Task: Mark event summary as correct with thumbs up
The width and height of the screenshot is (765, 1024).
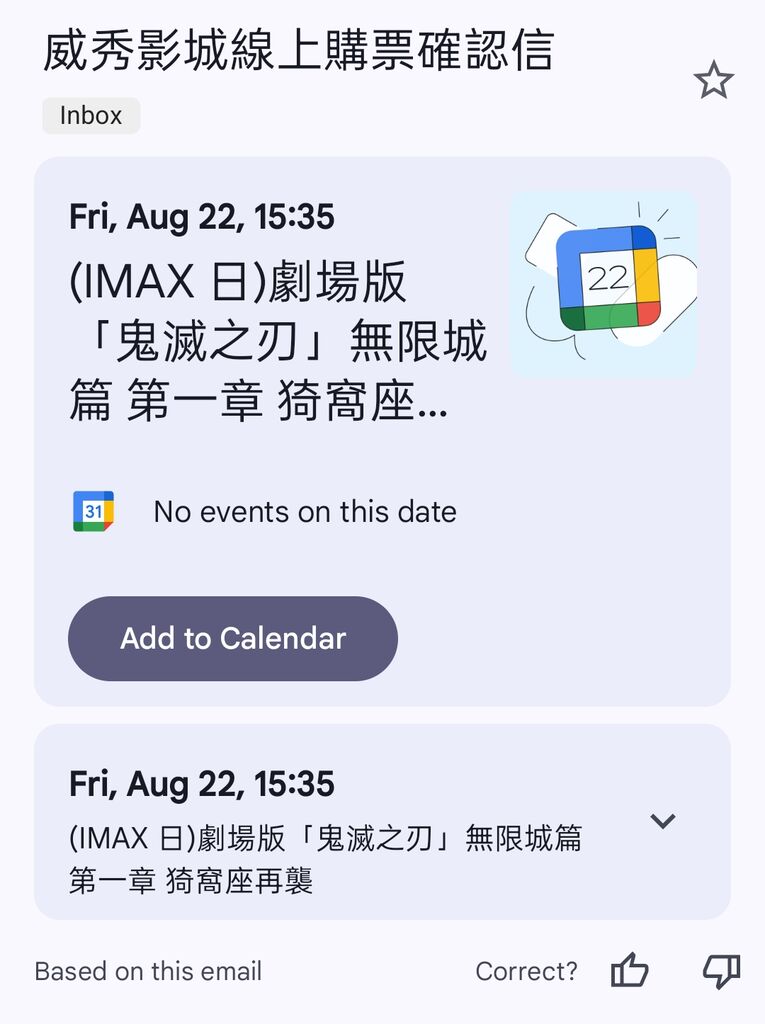Action: (630, 970)
